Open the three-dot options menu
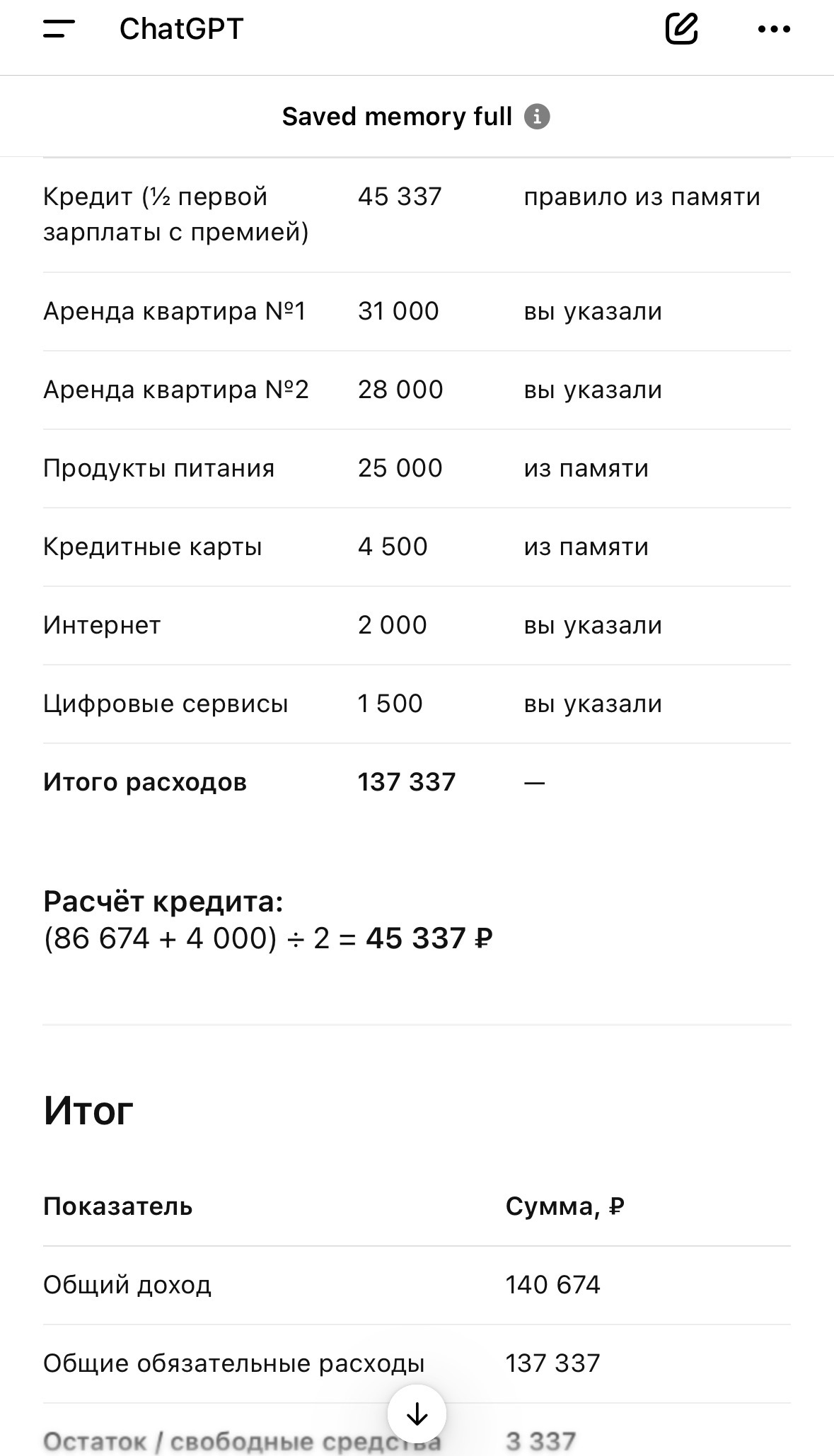The width and height of the screenshot is (834, 1456). [774, 29]
